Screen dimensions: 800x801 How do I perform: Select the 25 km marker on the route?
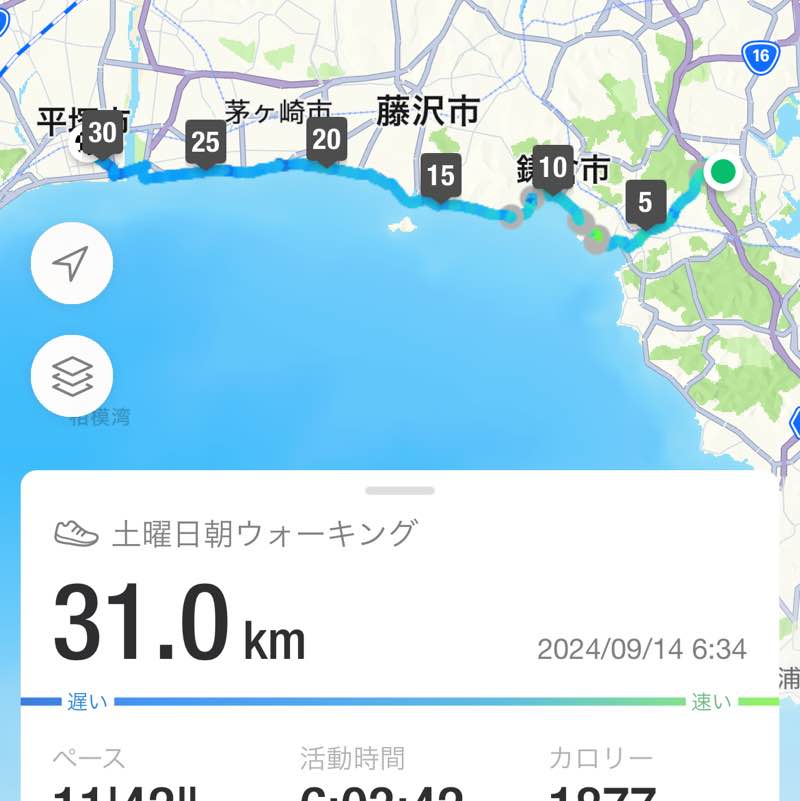point(206,142)
